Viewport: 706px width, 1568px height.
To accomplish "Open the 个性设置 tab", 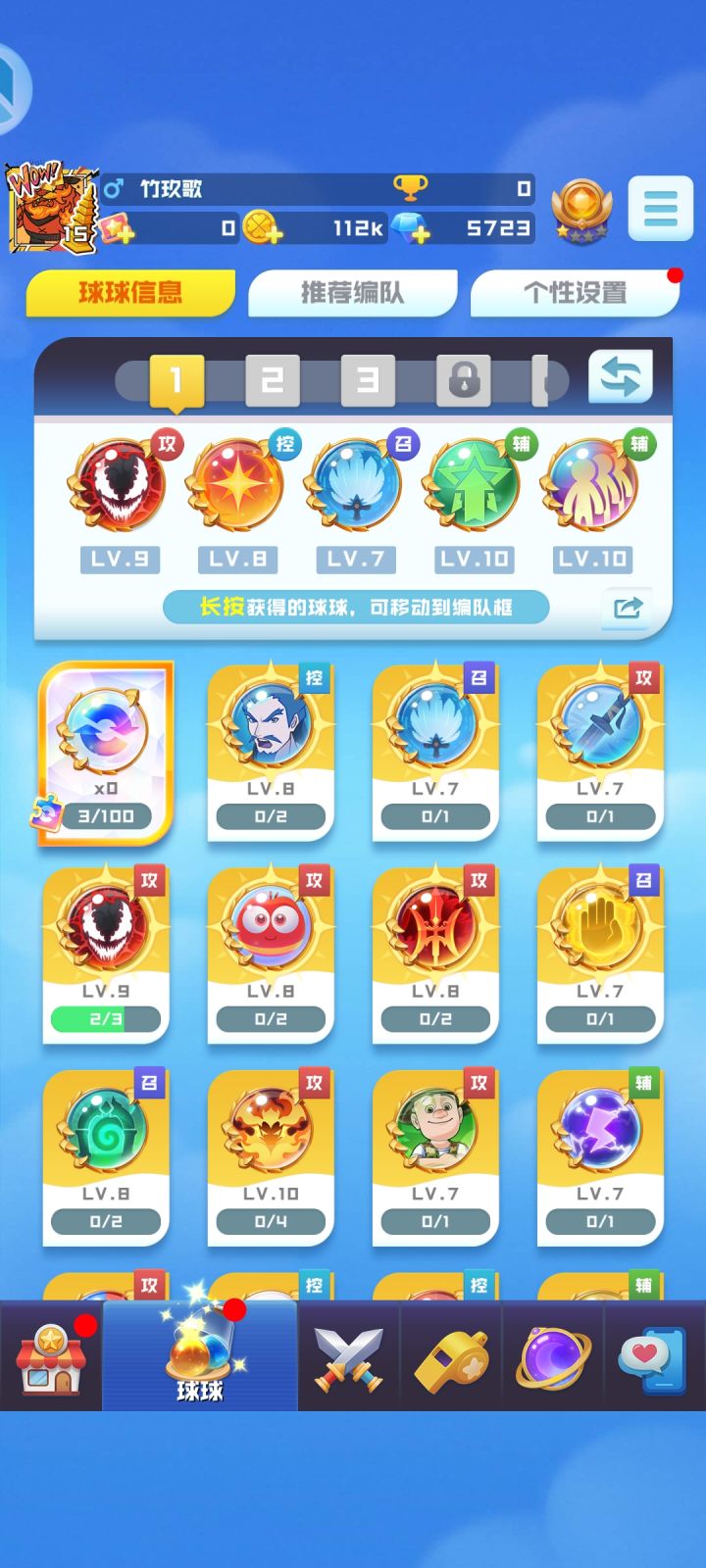I will [x=574, y=291].
